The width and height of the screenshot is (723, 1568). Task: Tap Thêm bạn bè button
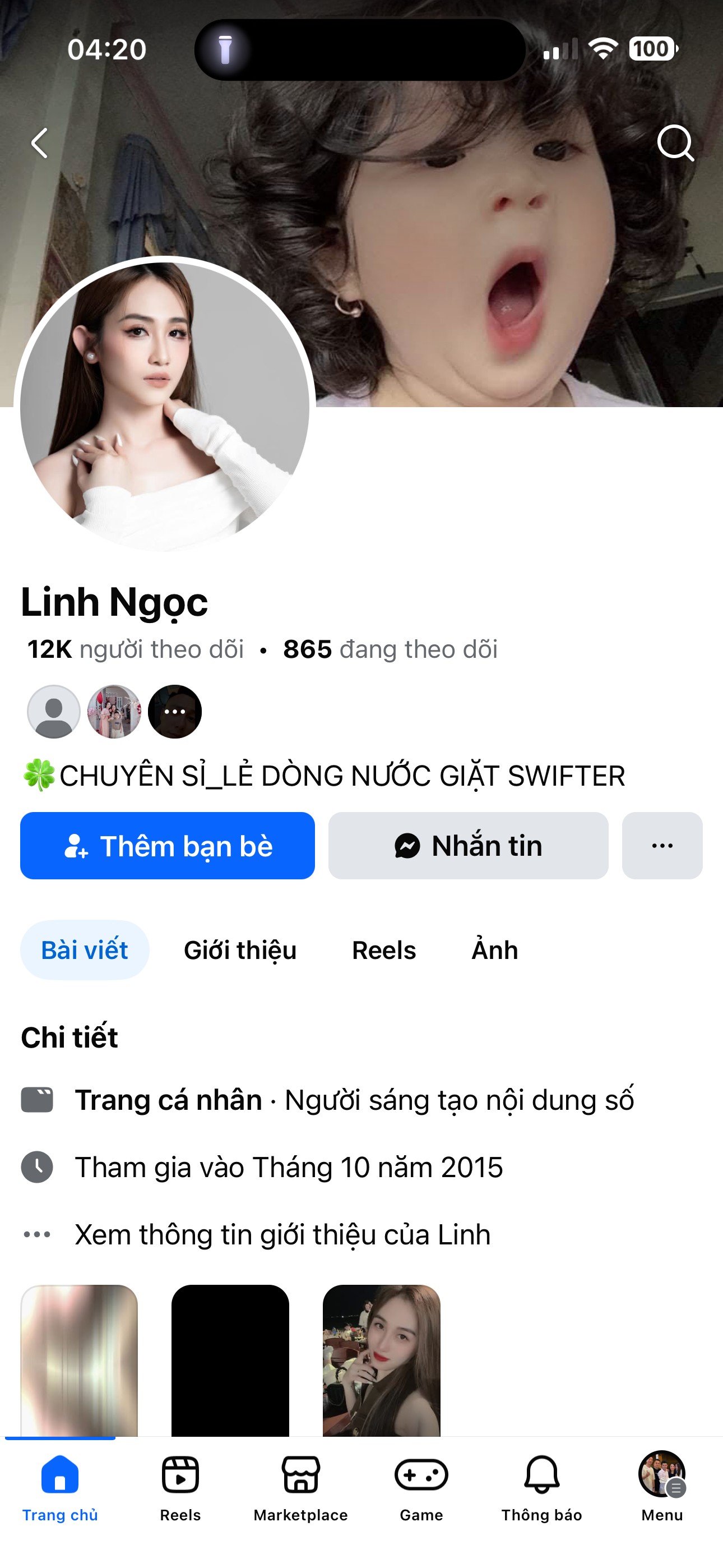point(168,846)
